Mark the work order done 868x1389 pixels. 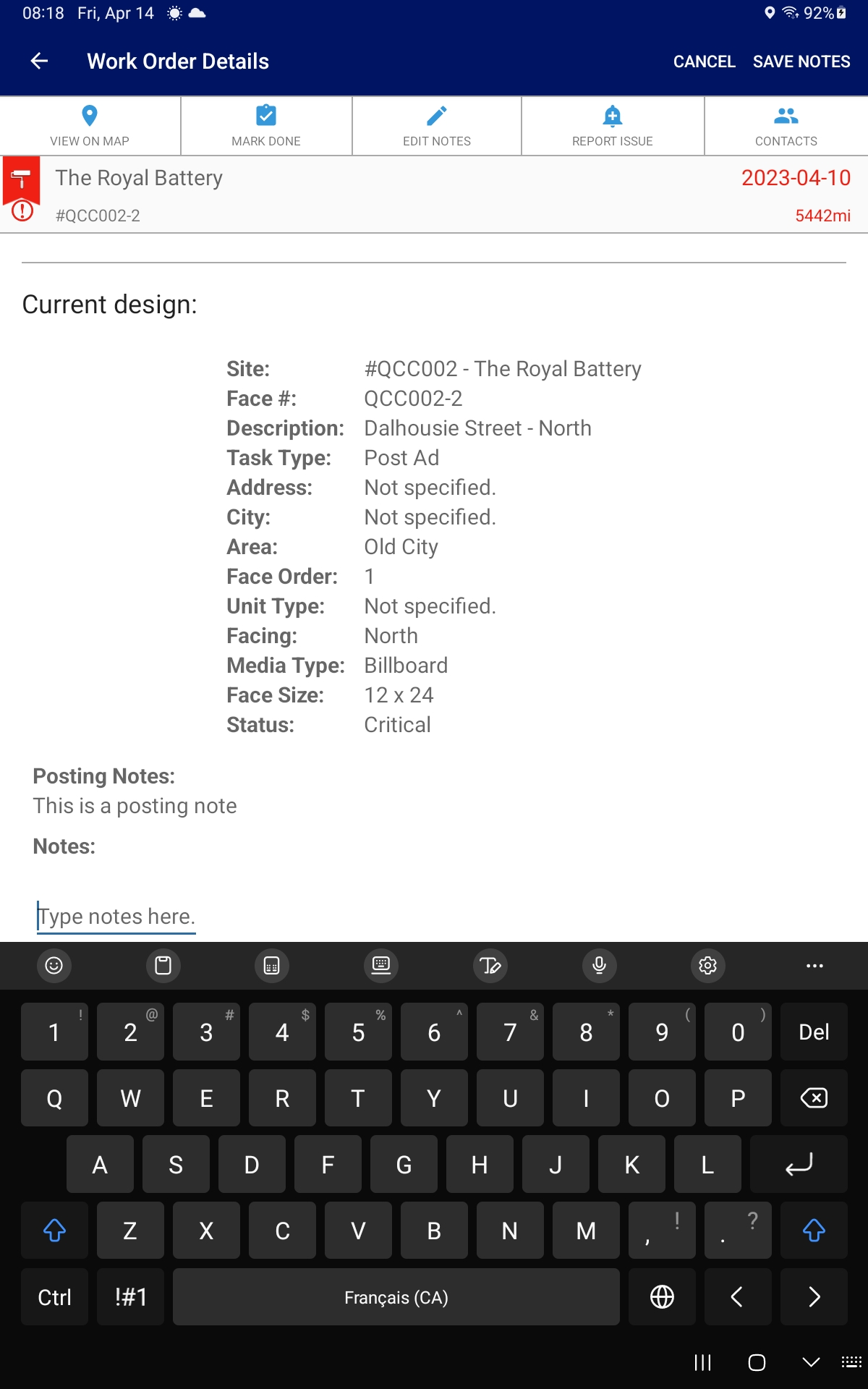click(266, 126)
